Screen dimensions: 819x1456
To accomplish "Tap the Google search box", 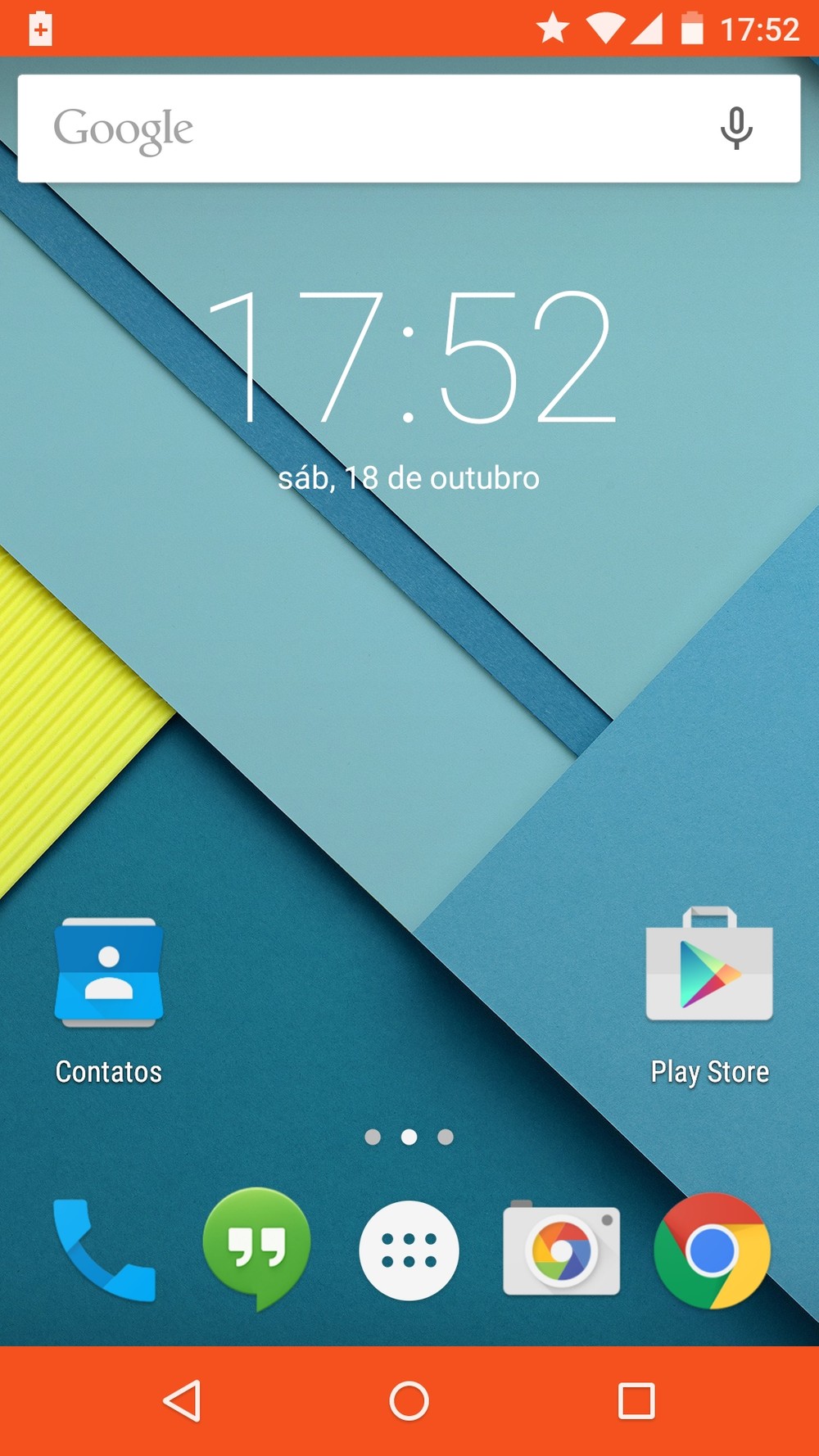I will 369,129.
